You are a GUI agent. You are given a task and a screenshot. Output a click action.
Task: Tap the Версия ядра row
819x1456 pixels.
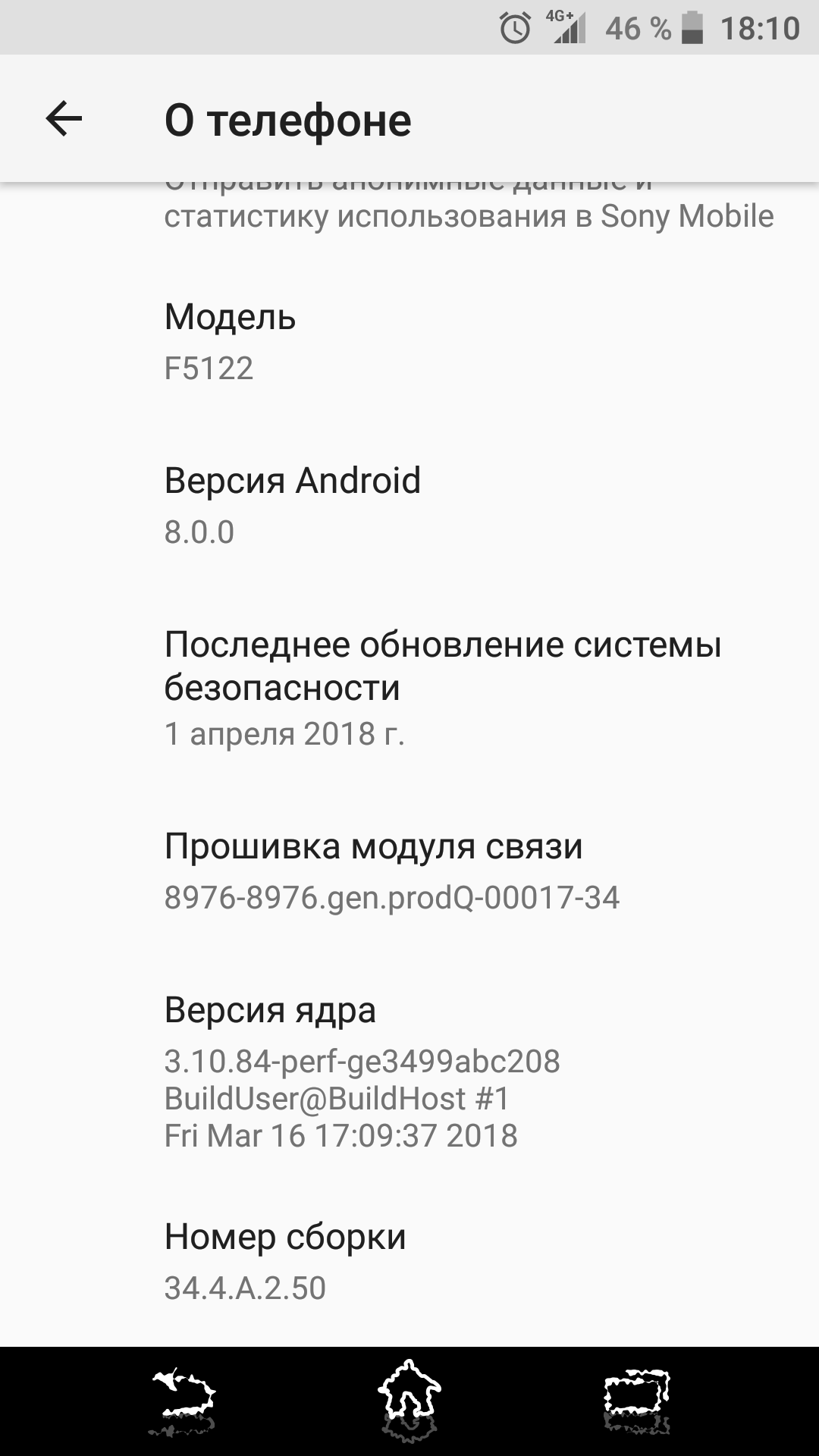click(x=409, y=1072)
